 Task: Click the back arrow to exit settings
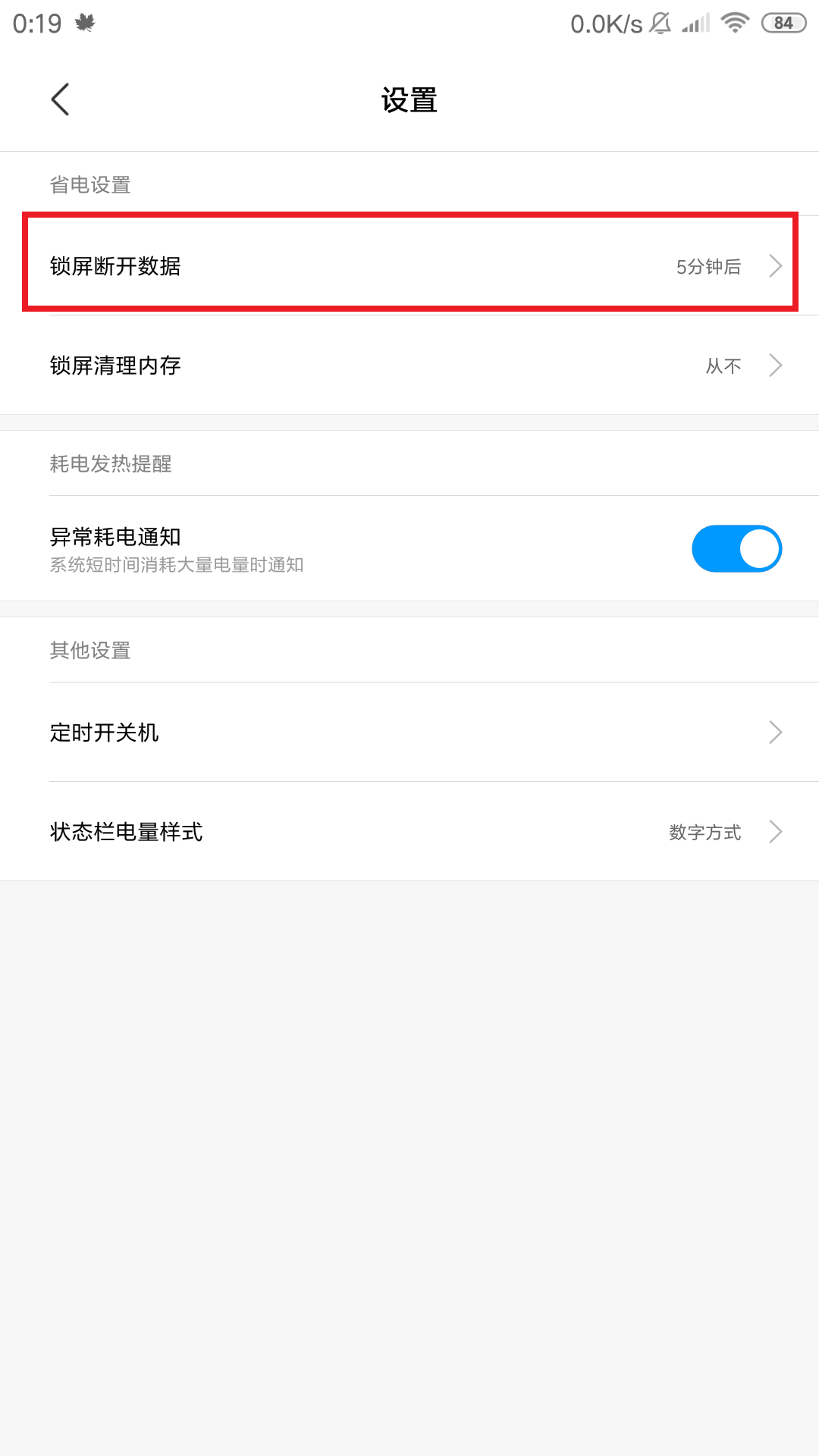pyautogui.click(x=60, y=99)
